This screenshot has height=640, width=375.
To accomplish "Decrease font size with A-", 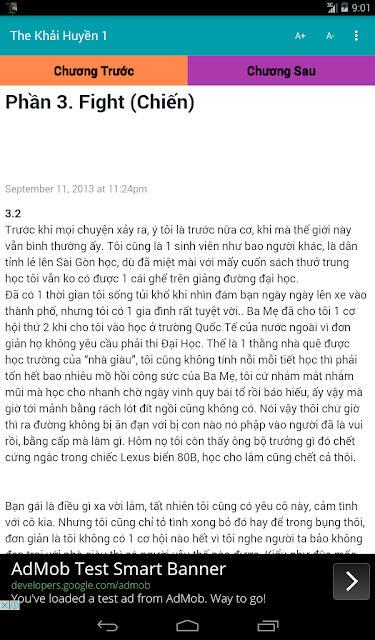I will pos(330,36).
